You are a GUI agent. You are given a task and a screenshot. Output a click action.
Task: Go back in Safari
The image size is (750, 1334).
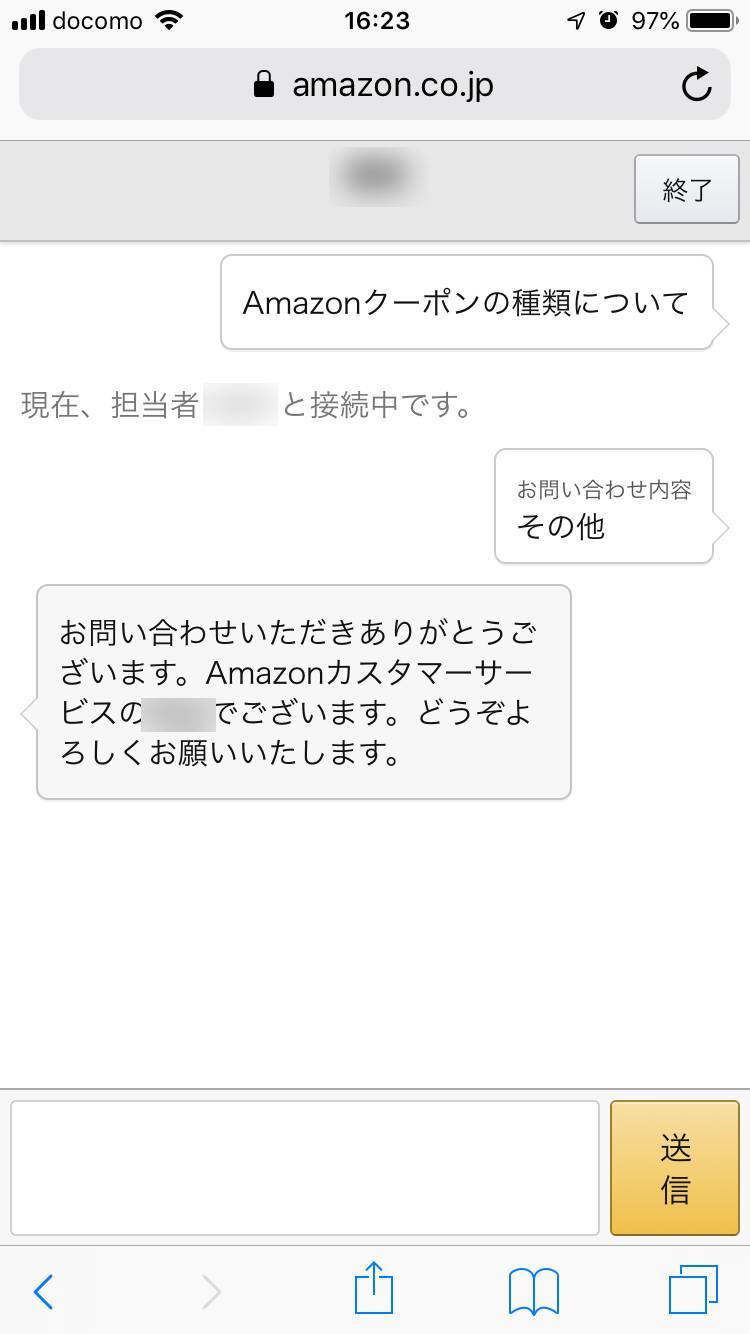(42, 1292)
